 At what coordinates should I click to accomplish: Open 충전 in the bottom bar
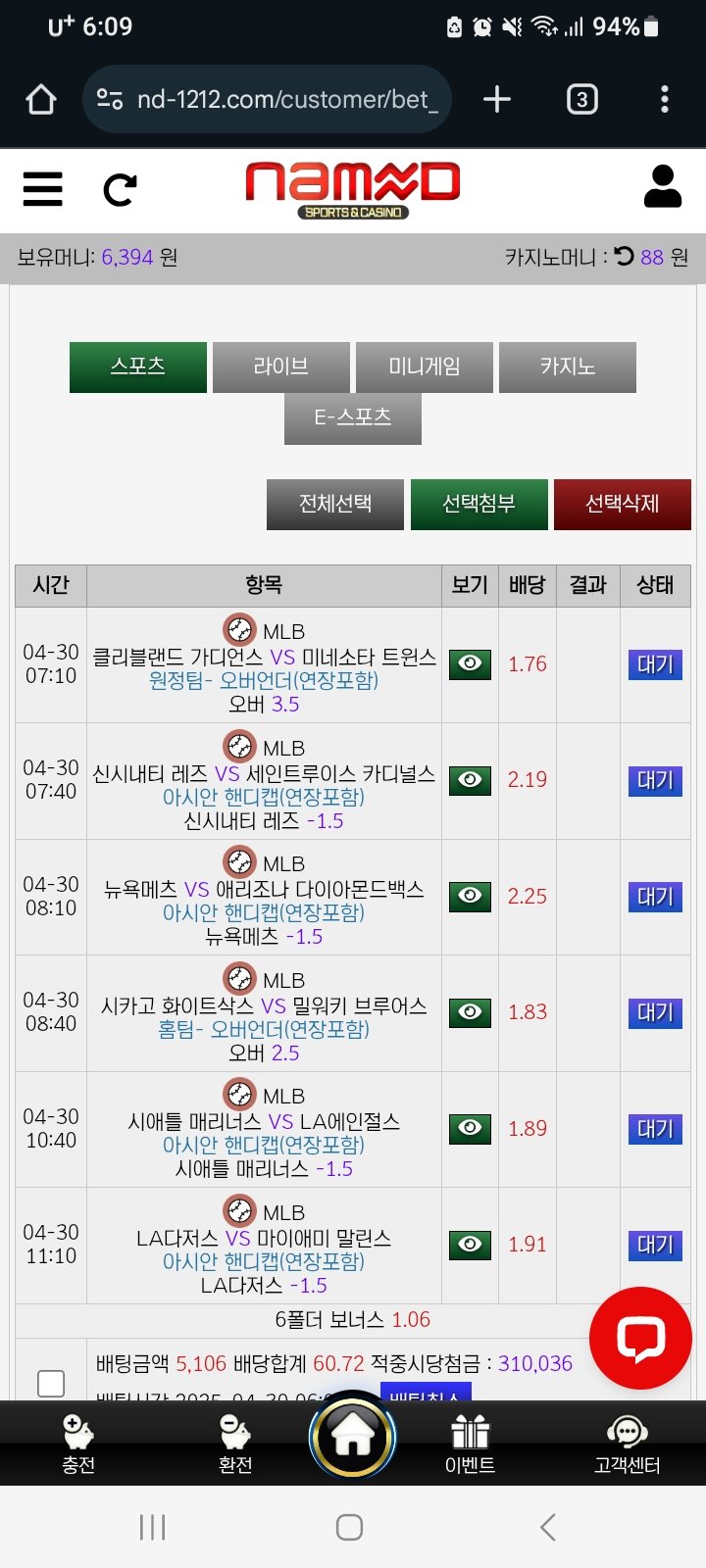point(78,1444)
